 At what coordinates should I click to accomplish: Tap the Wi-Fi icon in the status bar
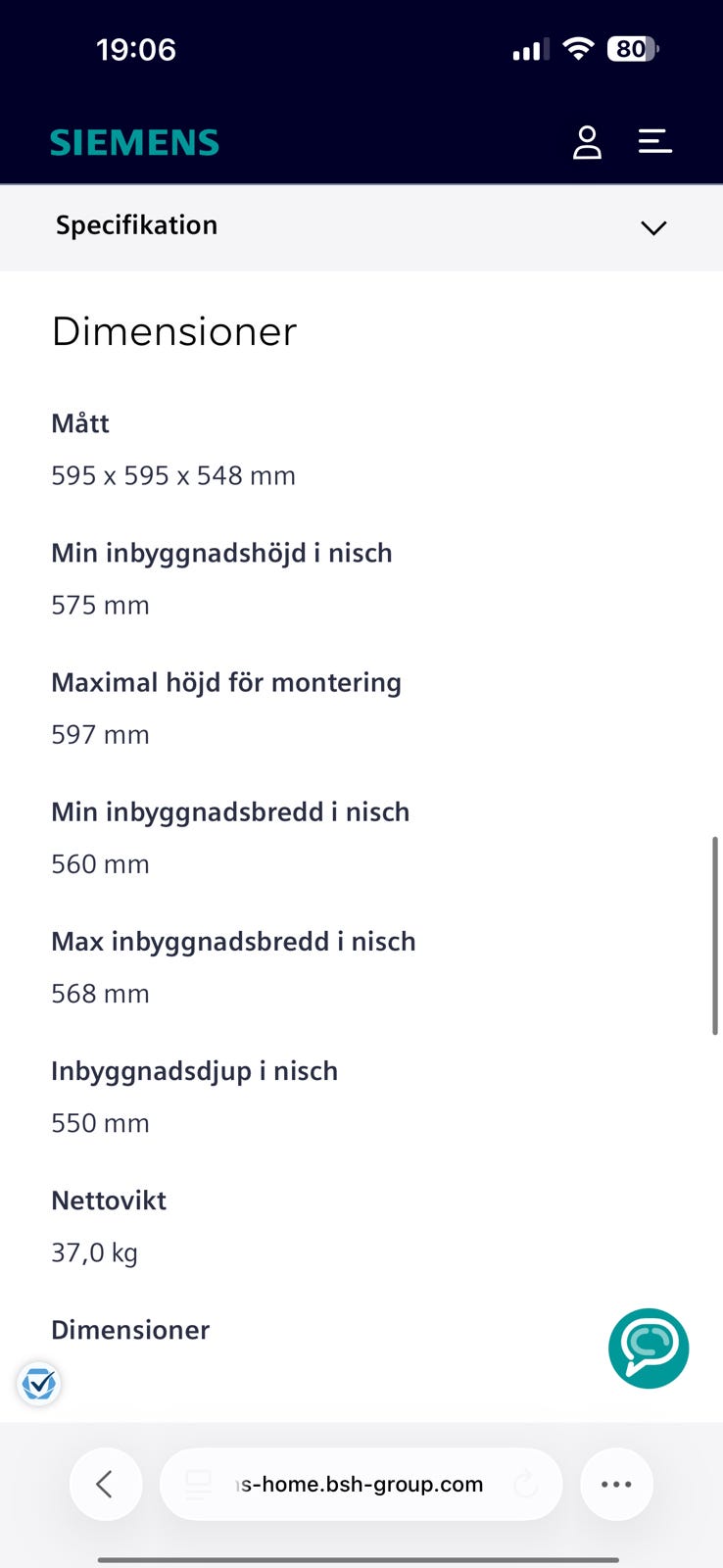tap(578, 48)
